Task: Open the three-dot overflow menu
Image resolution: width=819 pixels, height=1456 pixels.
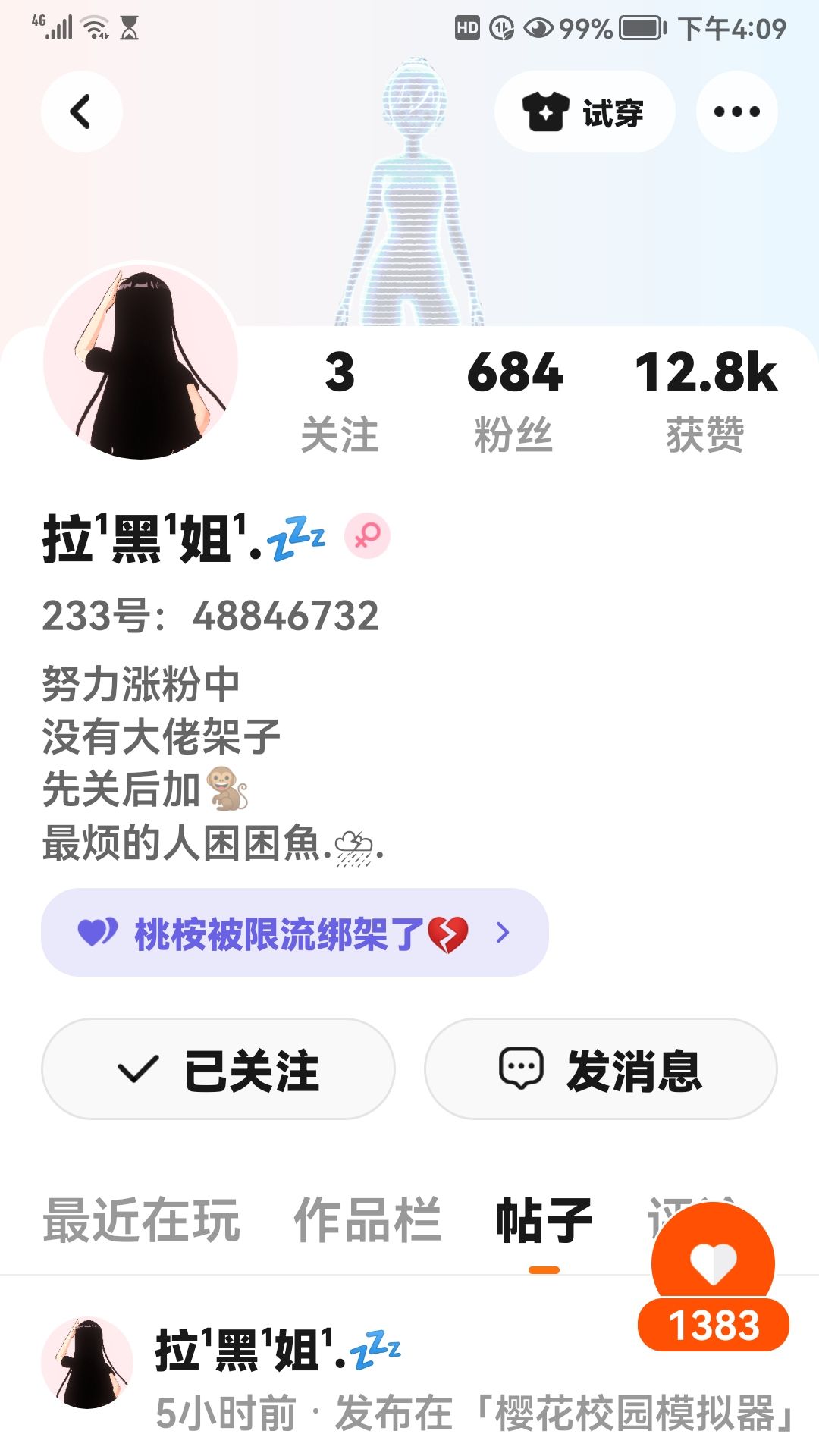Action: (x=736, y=111)
